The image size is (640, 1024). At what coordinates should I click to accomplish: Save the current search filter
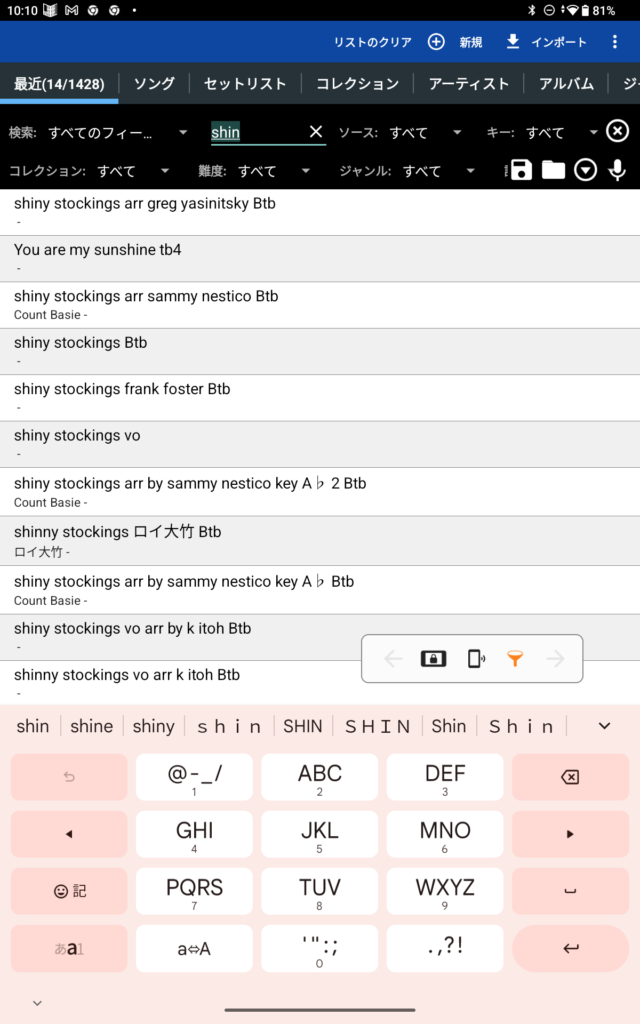click(521, 170)
